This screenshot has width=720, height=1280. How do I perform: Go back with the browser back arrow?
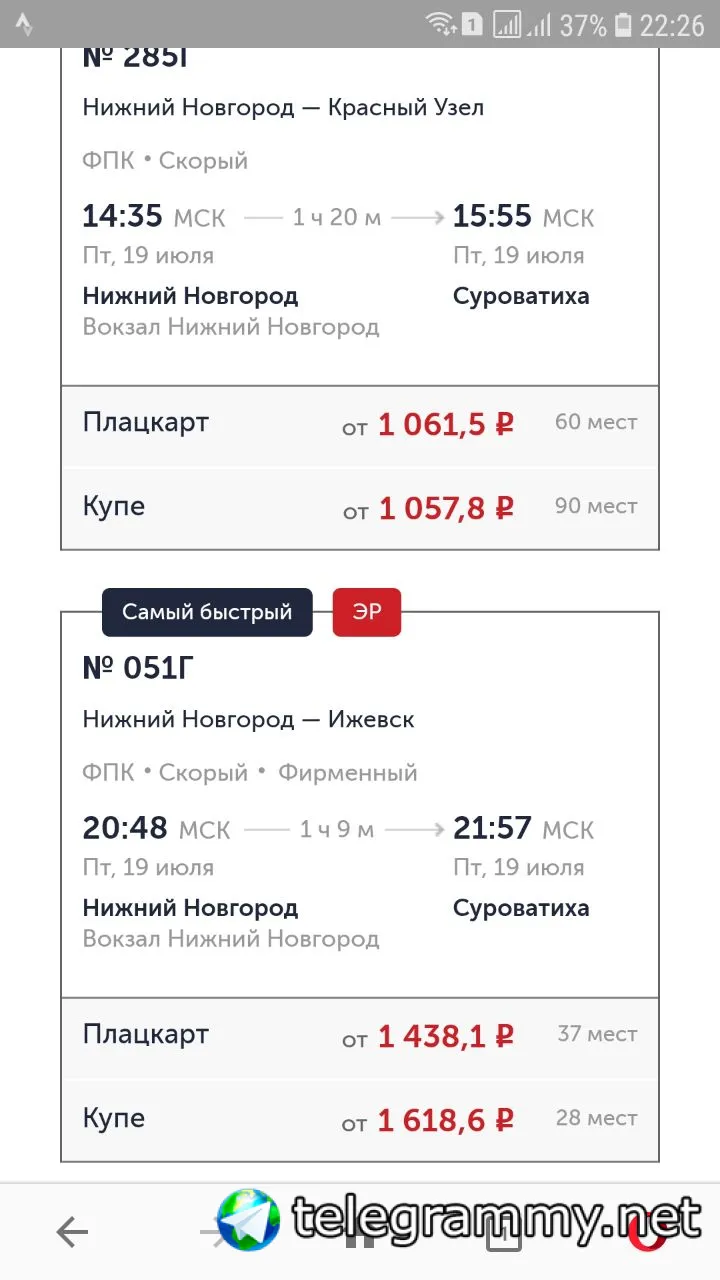click(x=72, y=1233)
